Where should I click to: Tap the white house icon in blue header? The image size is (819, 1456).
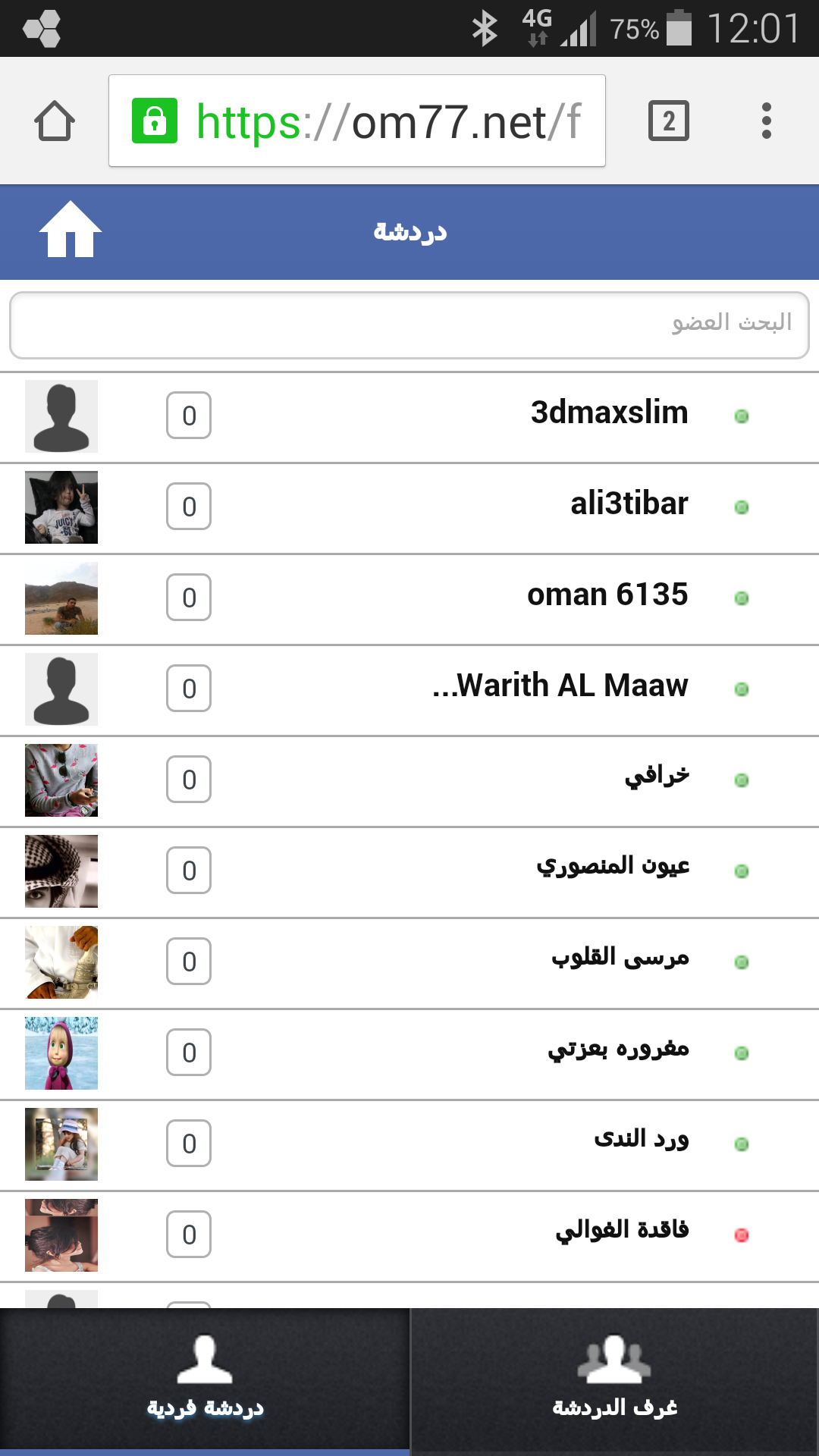point(71,230)
